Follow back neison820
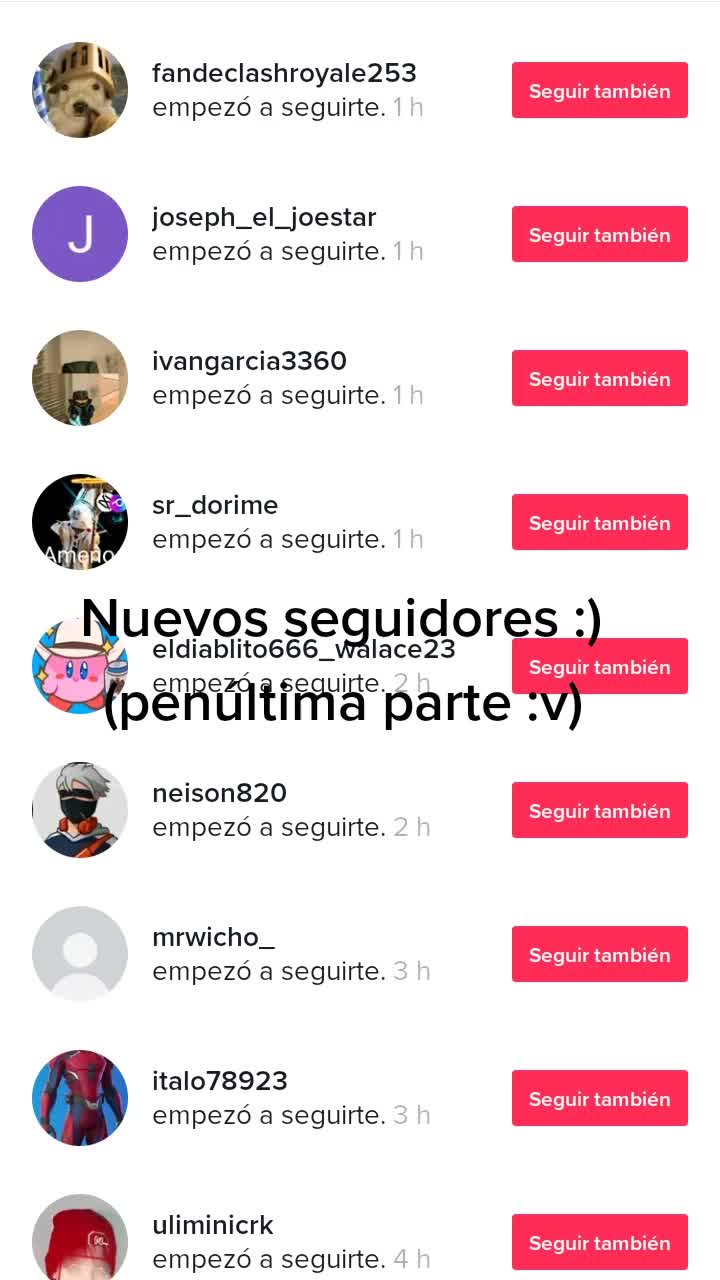 point(599,811)
